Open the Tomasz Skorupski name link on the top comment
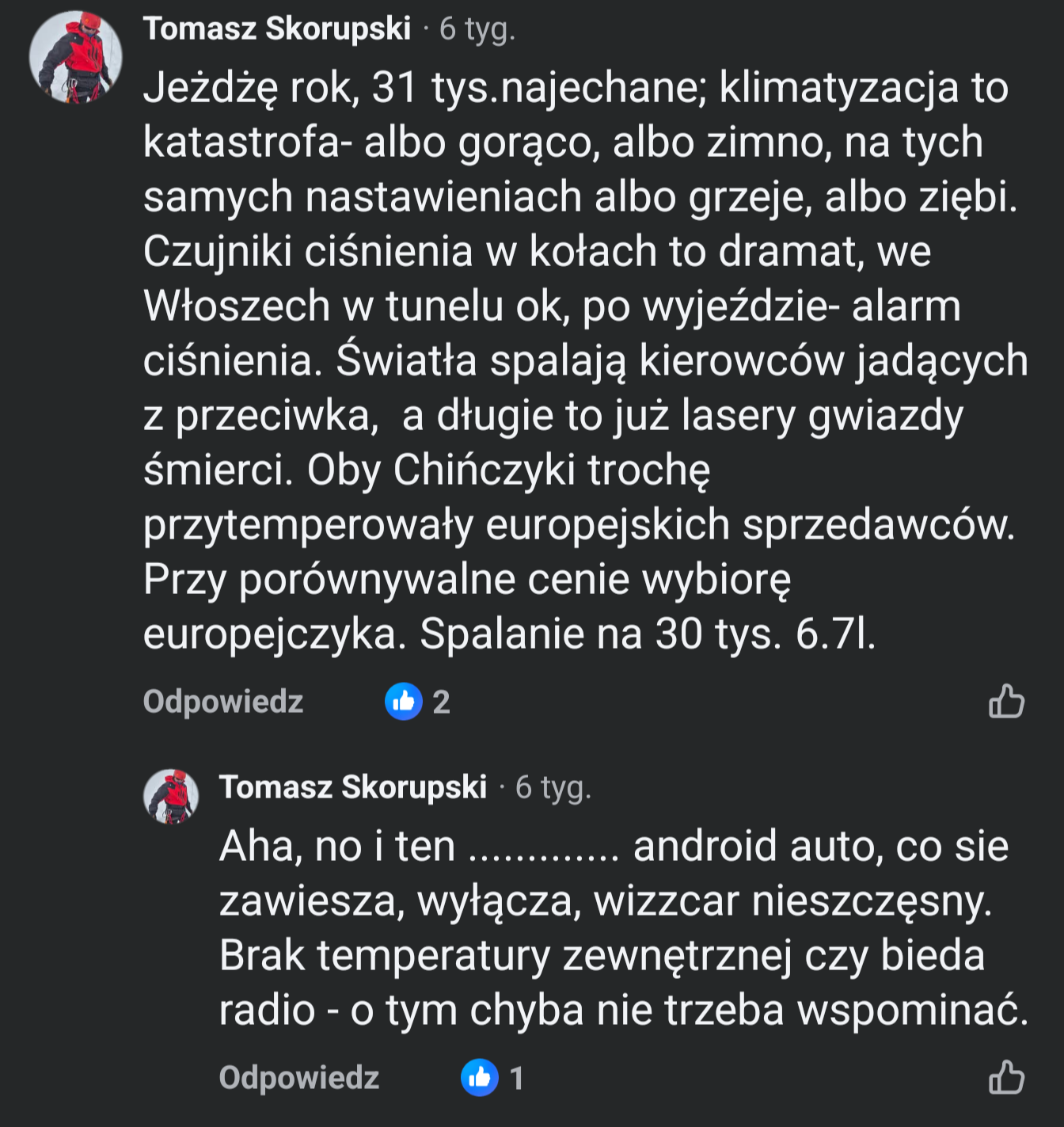This screenshot has height=1127, width=1064. [x=276, y=29]
